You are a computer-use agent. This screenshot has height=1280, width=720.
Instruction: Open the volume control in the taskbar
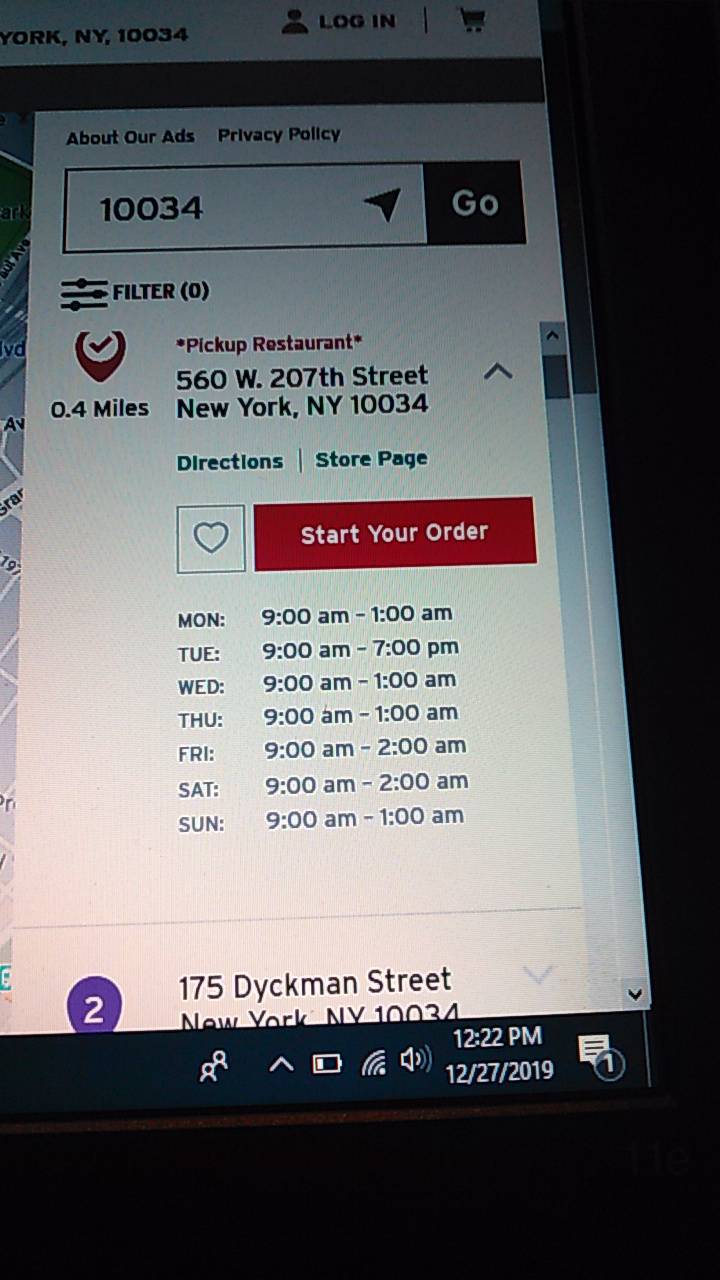tap(415, 1060)
